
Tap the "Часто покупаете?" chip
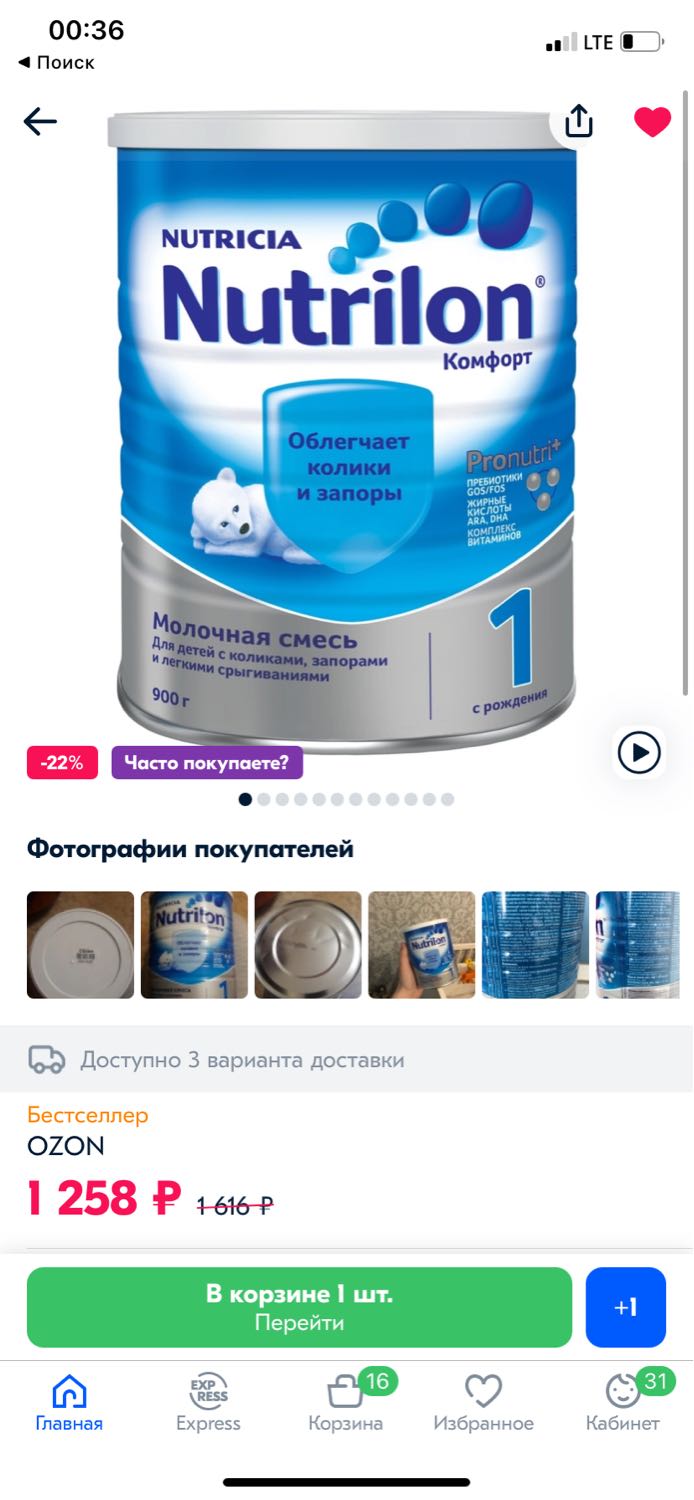(207, 763)
